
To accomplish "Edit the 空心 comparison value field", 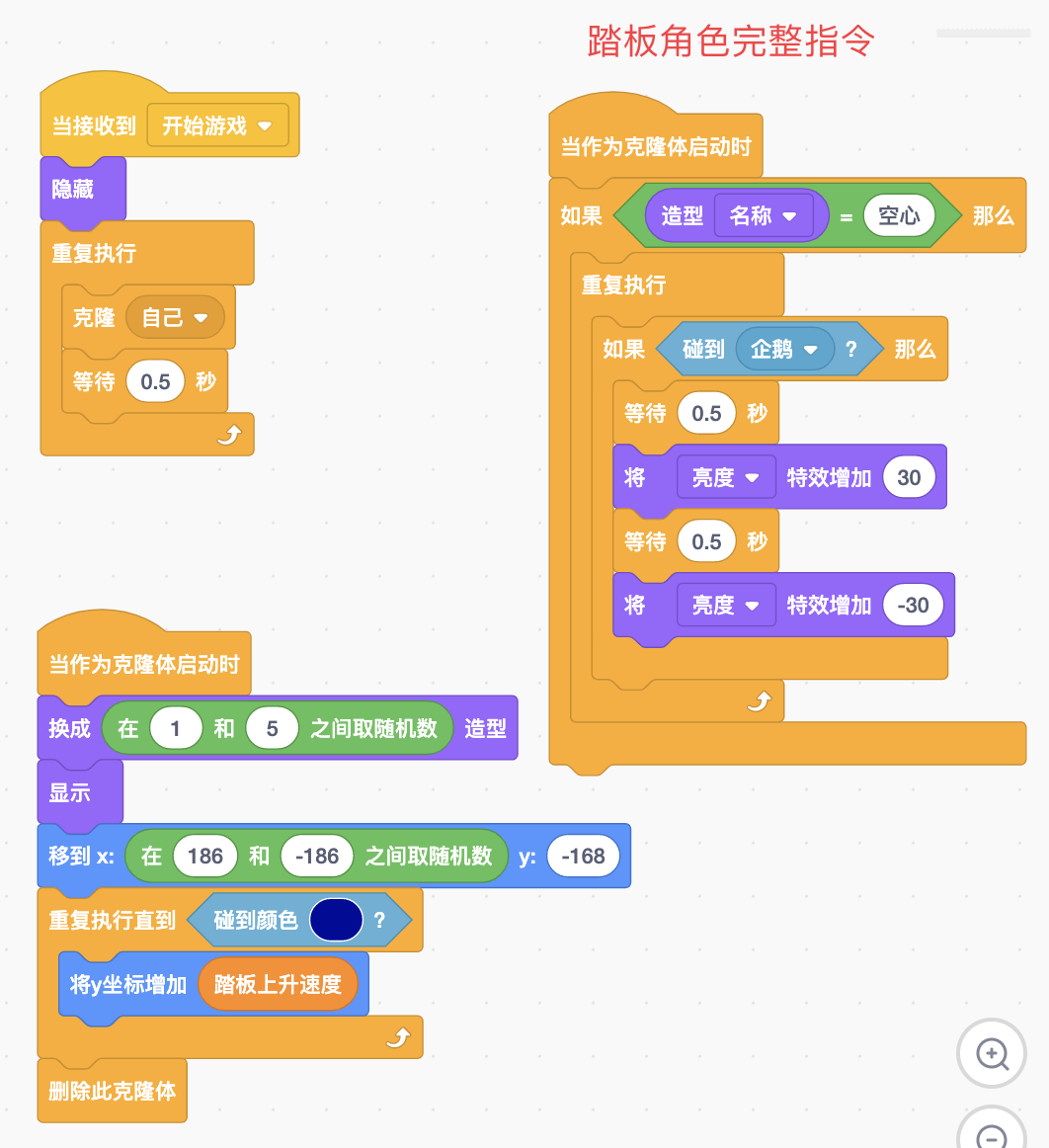I will (898, 216).
